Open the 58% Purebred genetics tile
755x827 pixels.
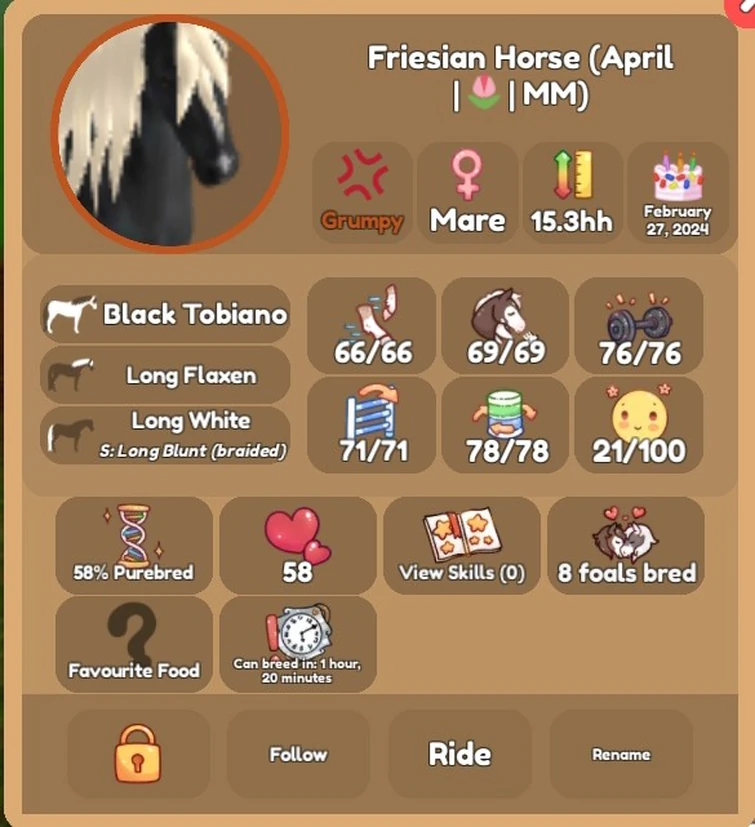[134, 545]
